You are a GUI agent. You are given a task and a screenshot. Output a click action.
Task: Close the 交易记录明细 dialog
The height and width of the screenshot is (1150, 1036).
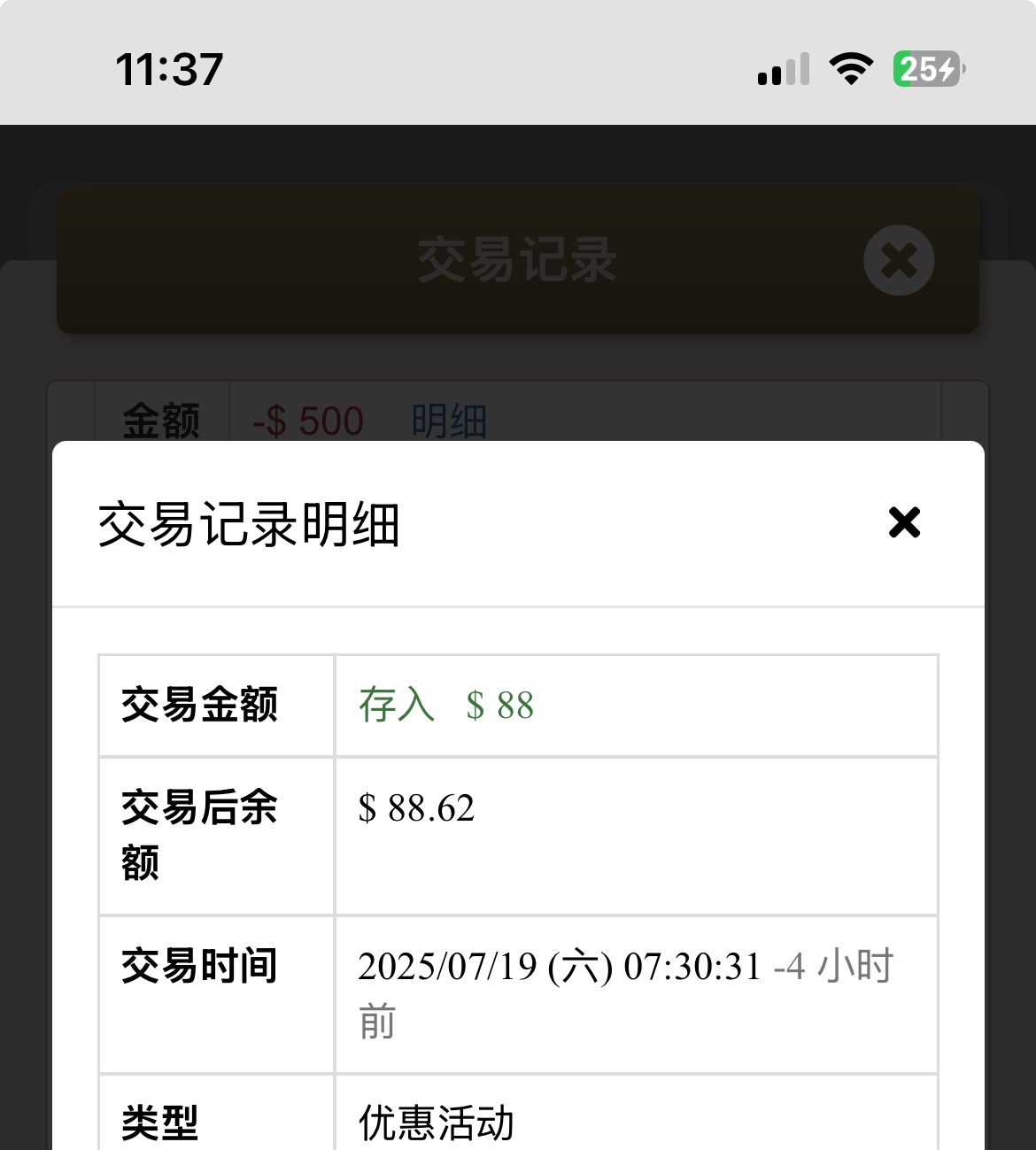[x=904, y=522]
